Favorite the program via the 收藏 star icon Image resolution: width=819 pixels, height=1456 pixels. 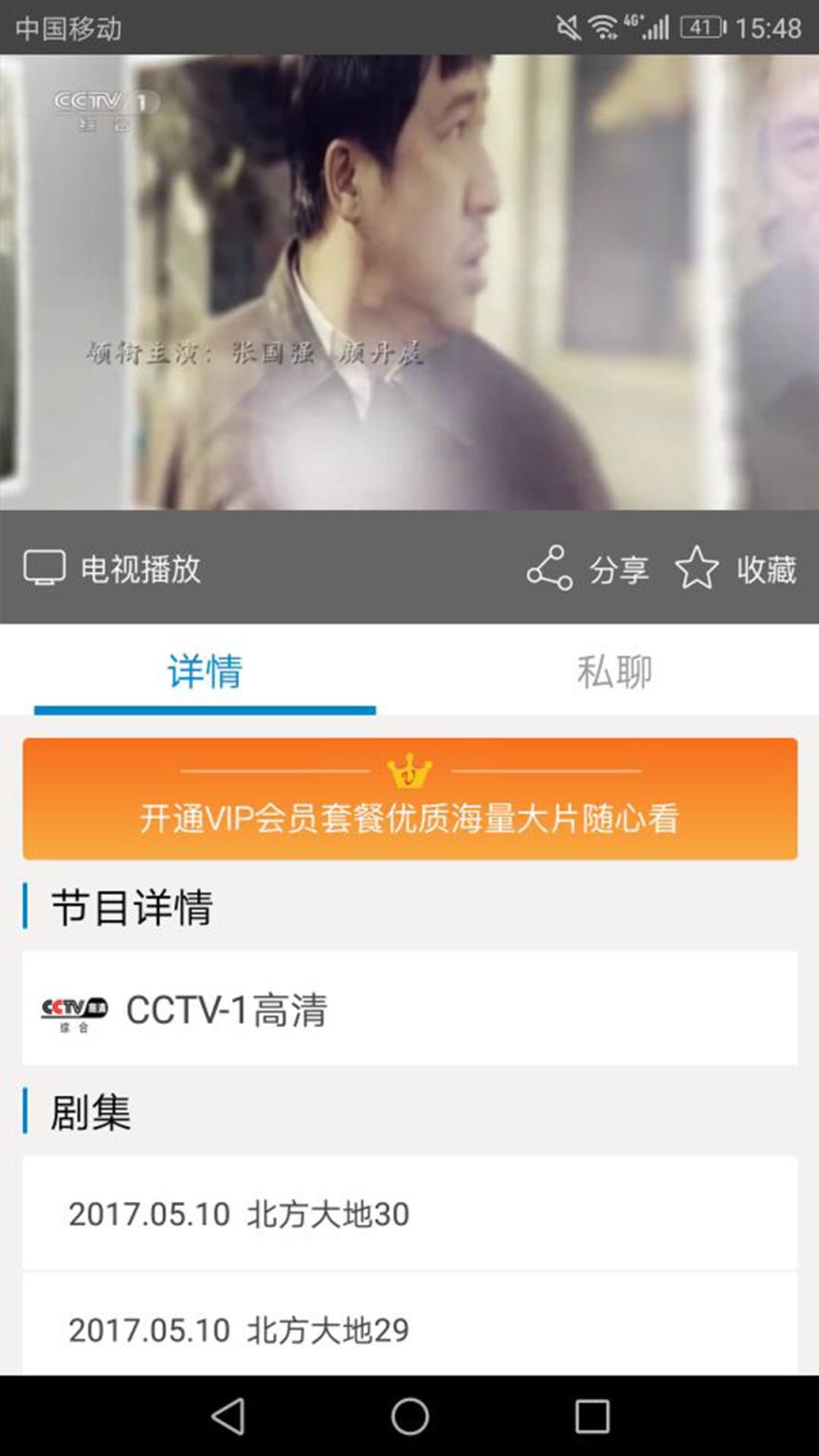click(x=699, y=568)
